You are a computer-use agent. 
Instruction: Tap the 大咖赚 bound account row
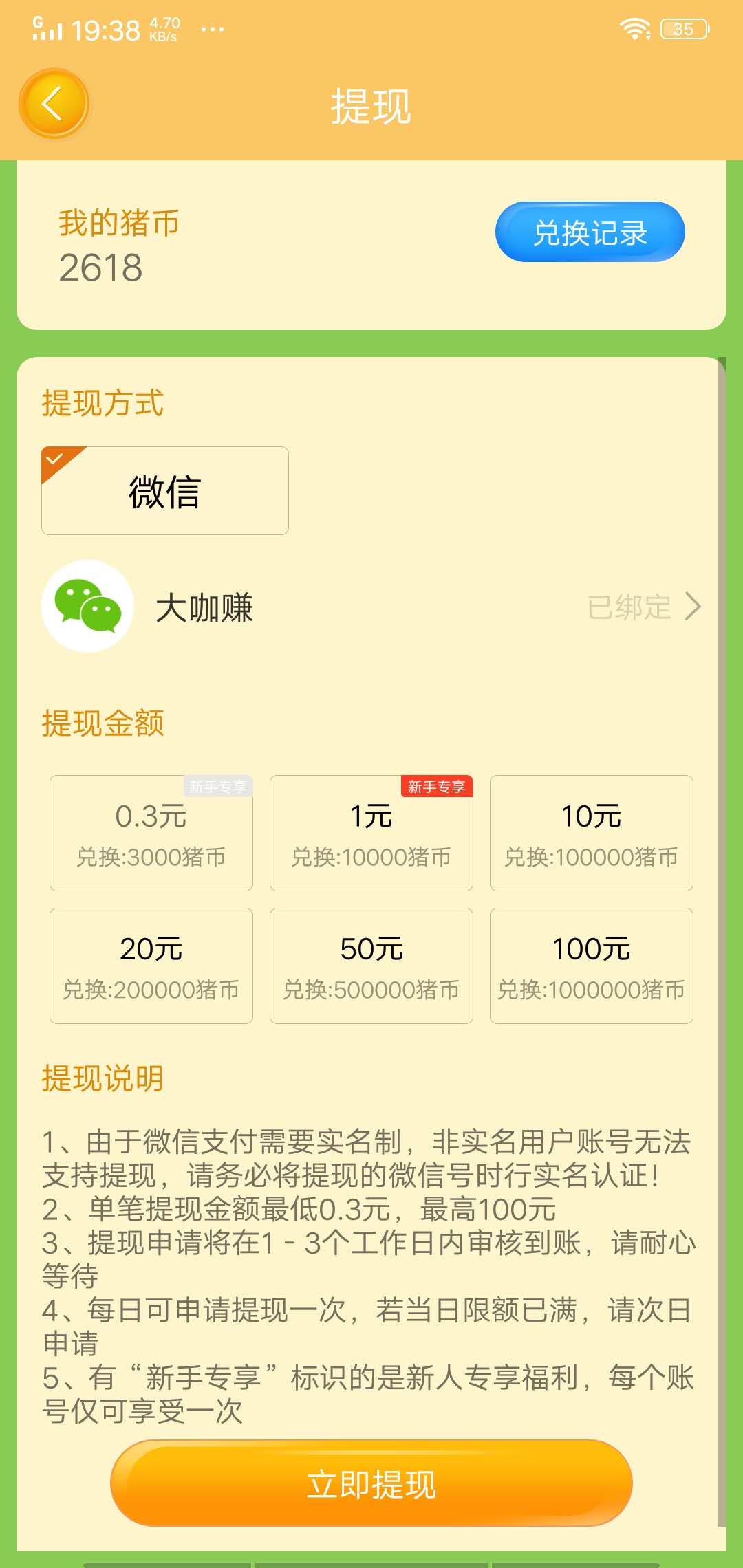[x=204, y=608]
